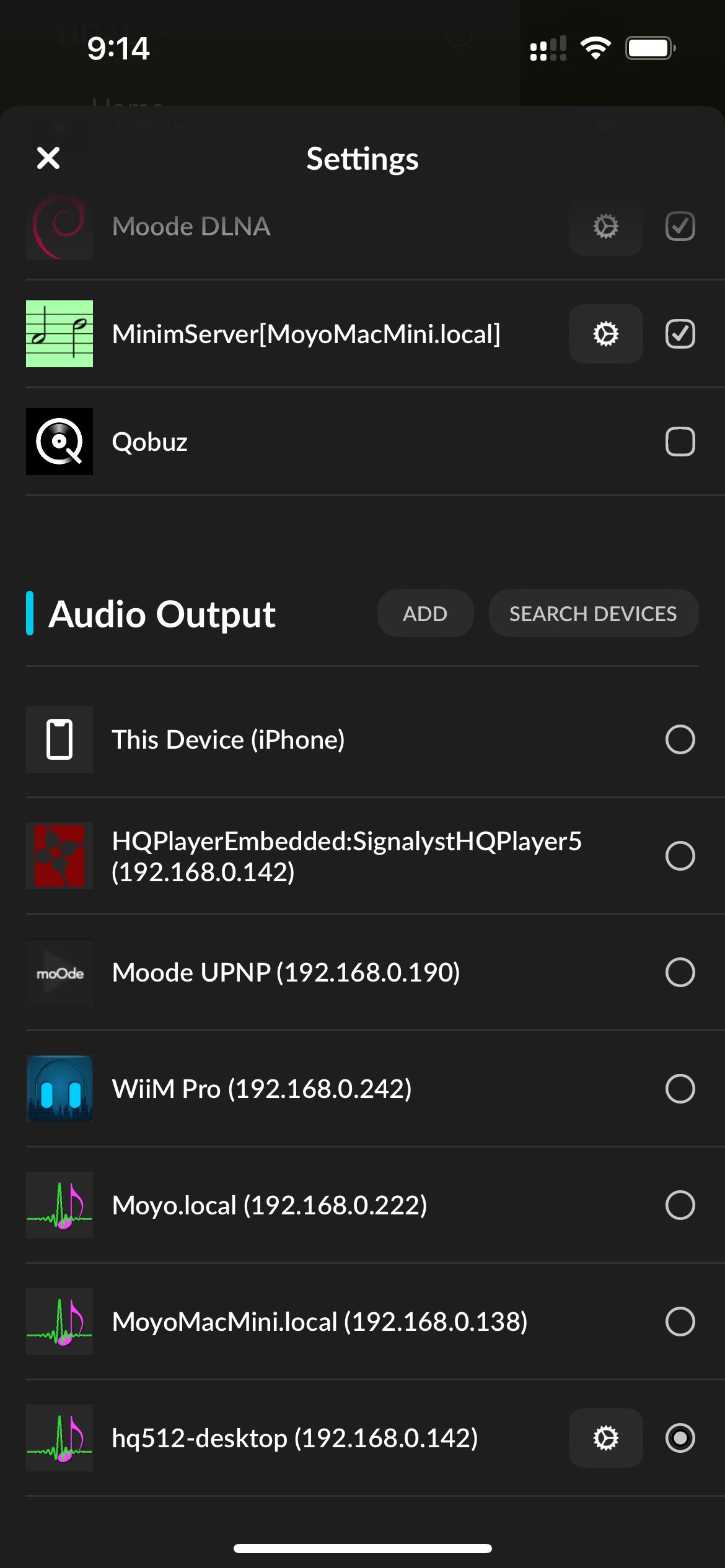725x1568 pixels.
Task: Choose HQPlayerEmbedded output radio button
Action: 680,856
